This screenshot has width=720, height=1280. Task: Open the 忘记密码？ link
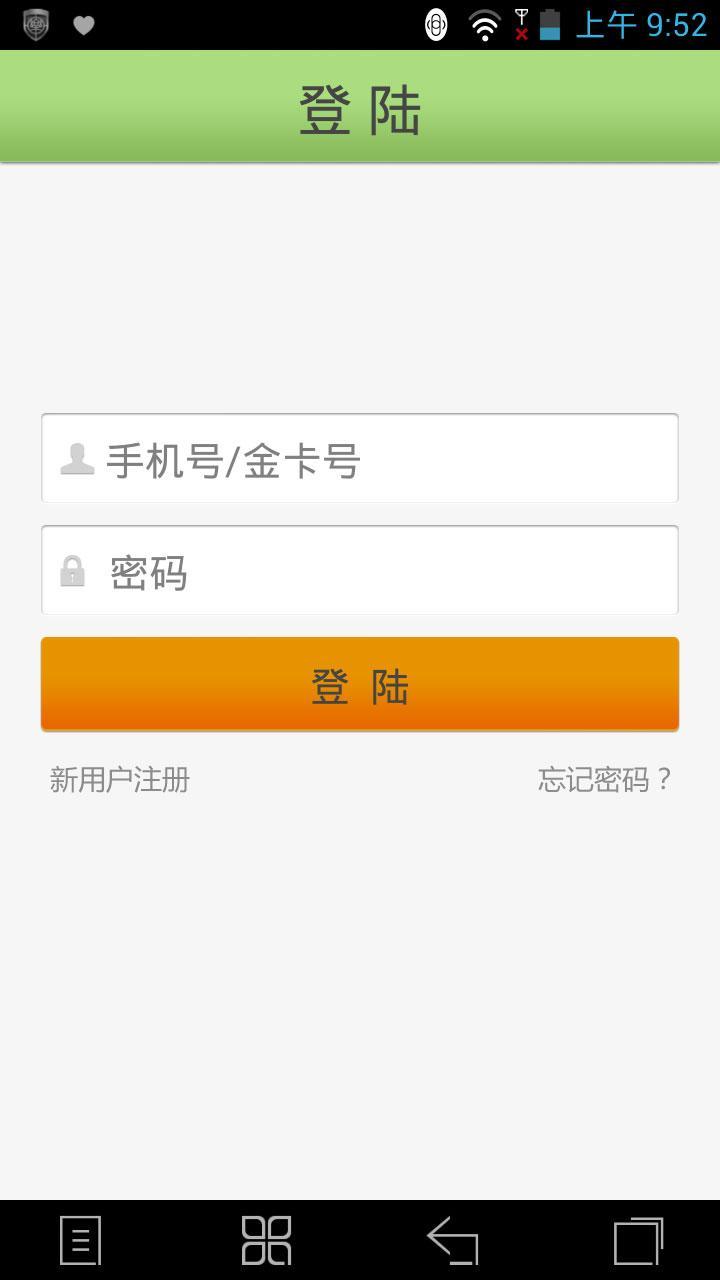pyautogui.click(x=604, y=780)
